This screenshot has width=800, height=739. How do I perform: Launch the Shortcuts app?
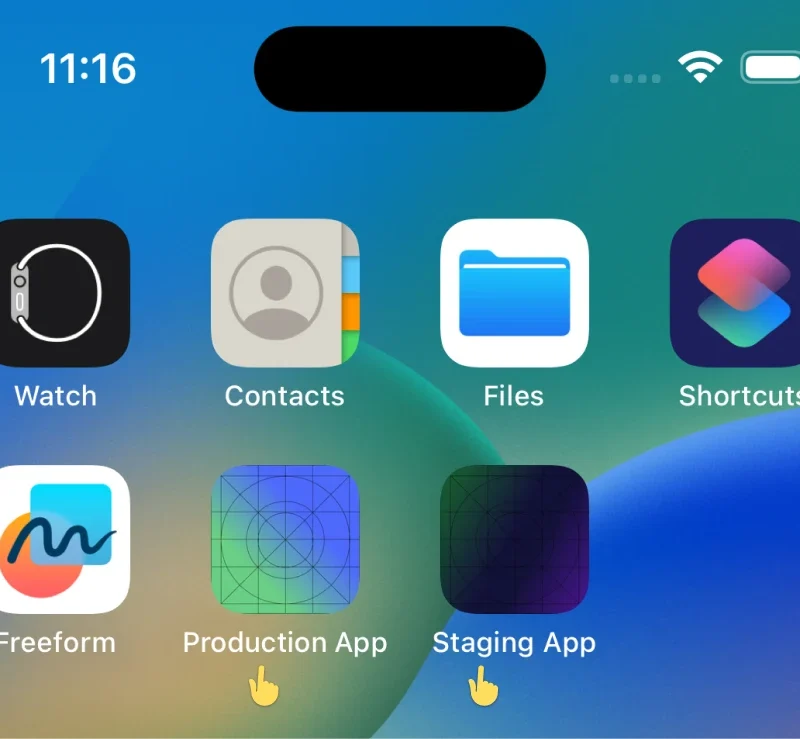click(x=738, y=293)
